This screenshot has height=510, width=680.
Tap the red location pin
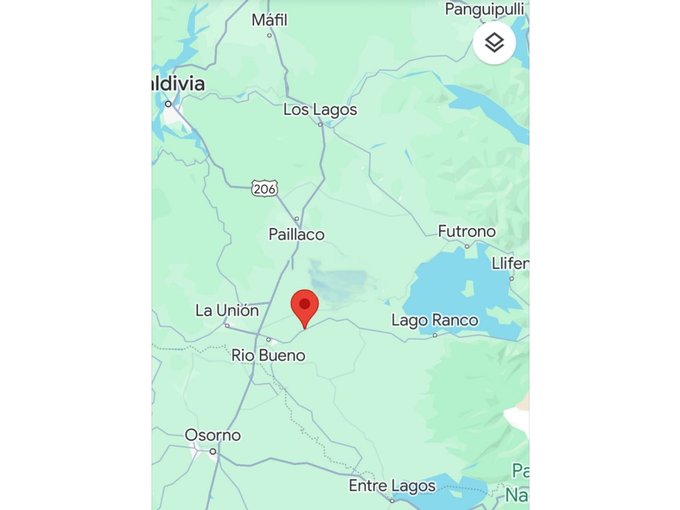304,306
